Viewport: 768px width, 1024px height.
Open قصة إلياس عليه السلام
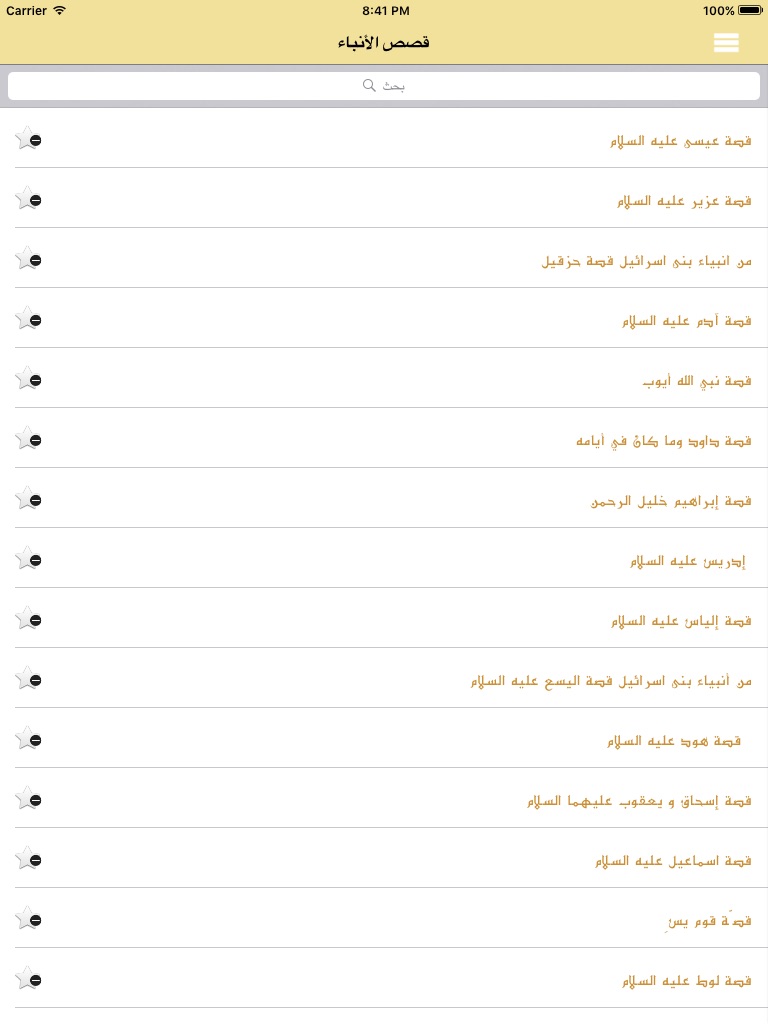point(384,619)
